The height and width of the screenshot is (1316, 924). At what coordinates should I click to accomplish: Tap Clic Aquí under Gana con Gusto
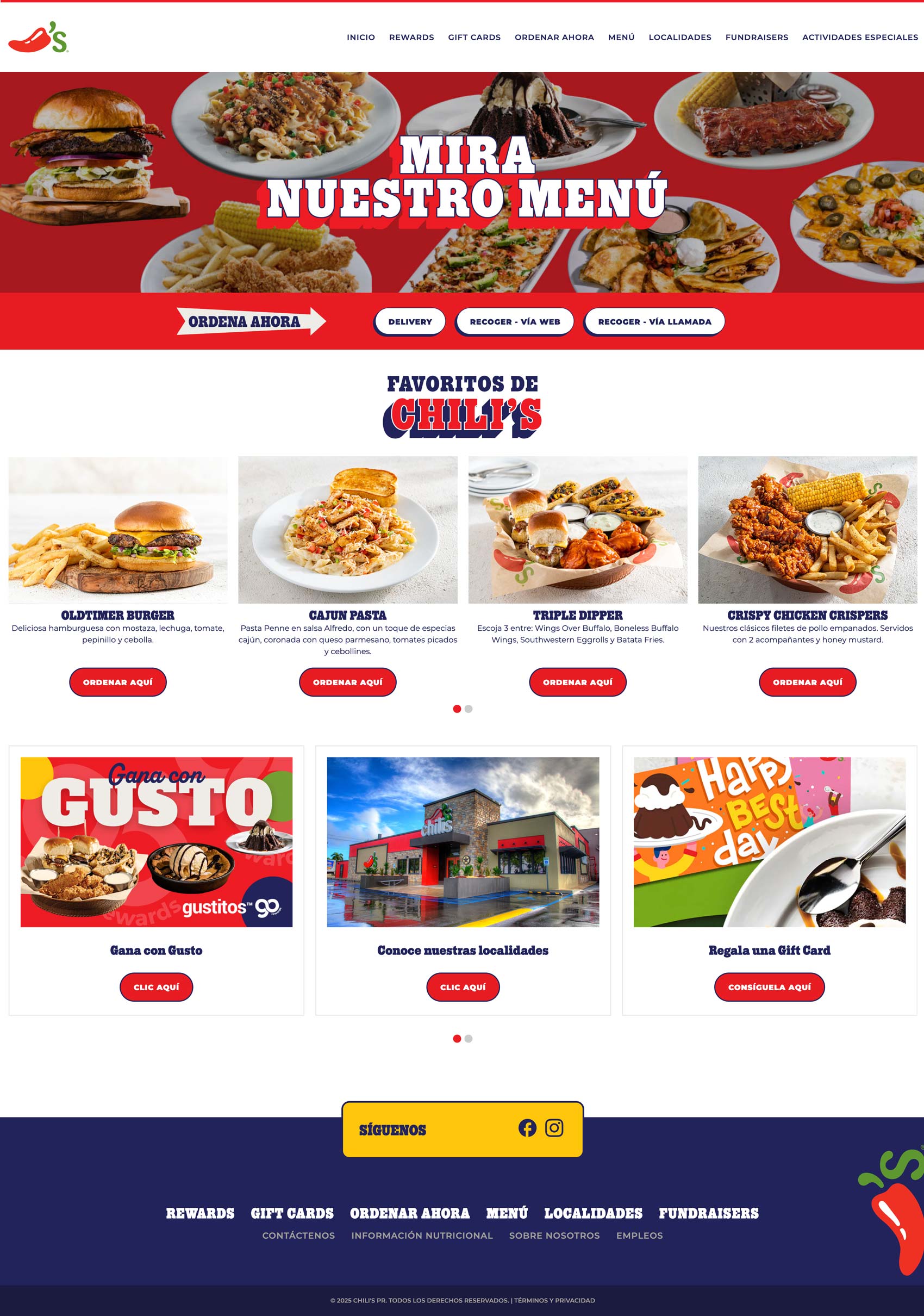(156, 987)
